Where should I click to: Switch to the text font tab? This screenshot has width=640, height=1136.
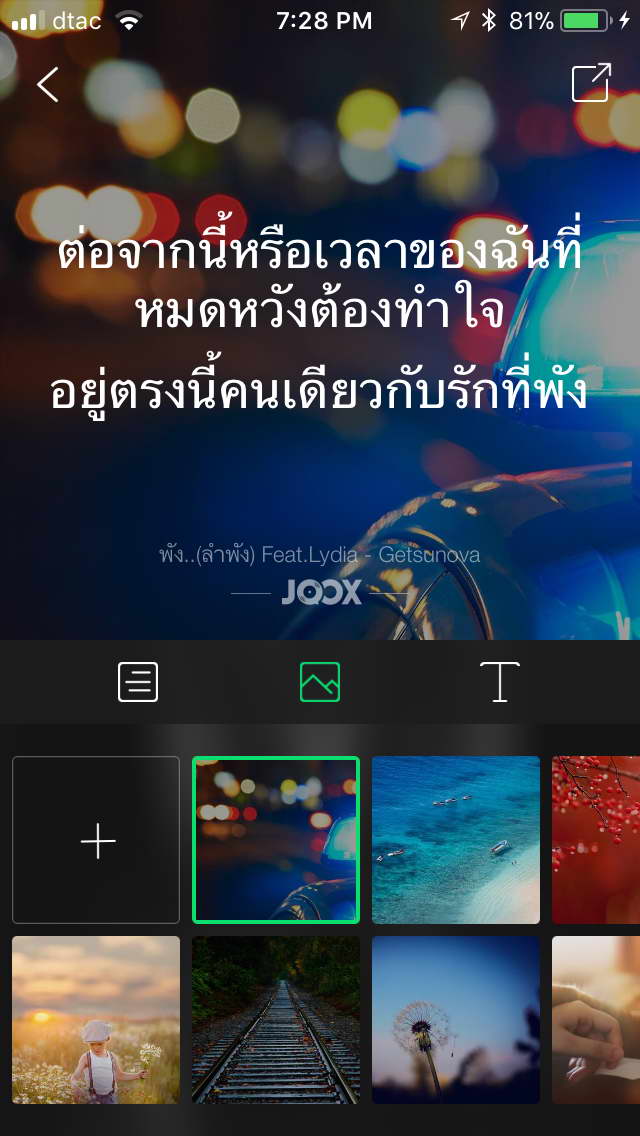[500, 682]
